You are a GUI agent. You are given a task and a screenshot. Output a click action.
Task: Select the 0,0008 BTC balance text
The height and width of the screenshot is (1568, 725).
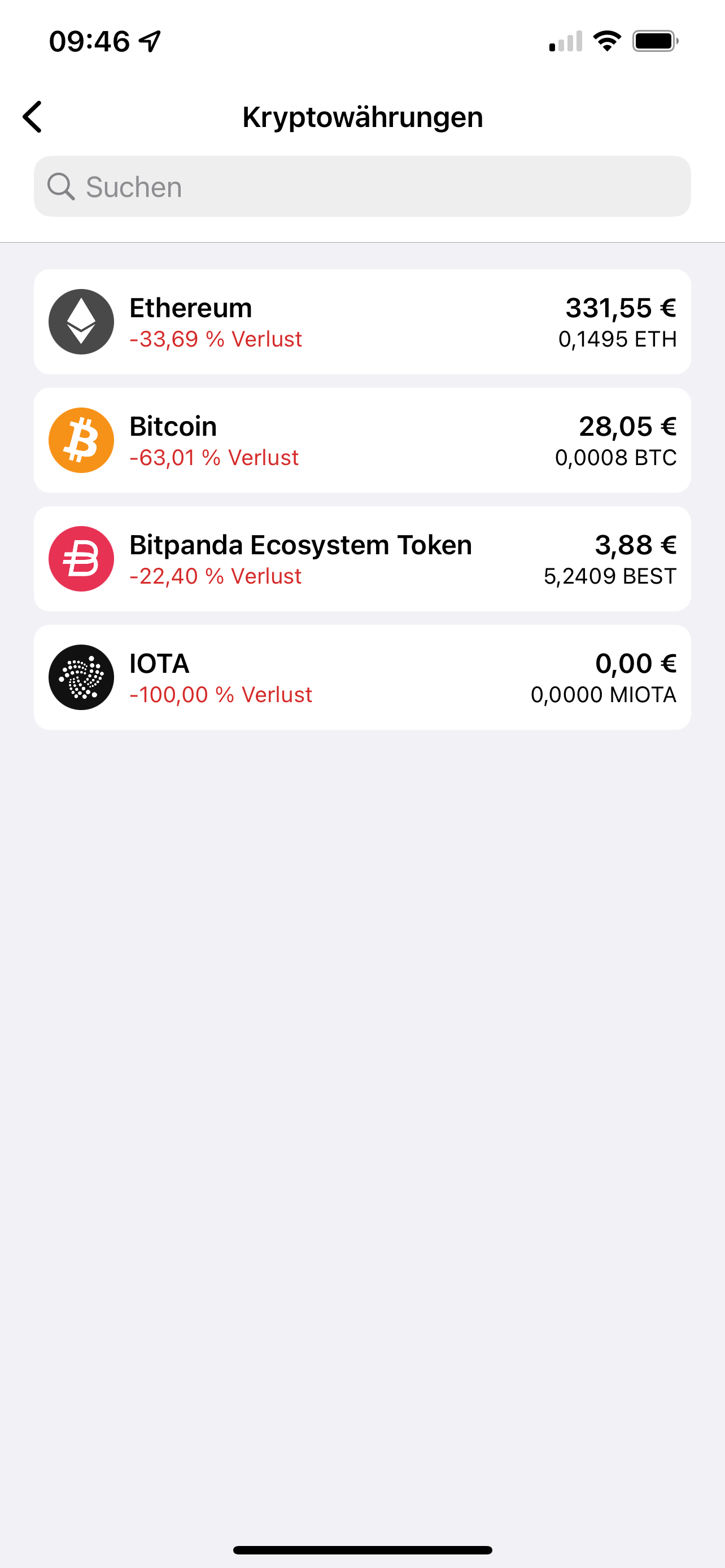pos(616,457)
